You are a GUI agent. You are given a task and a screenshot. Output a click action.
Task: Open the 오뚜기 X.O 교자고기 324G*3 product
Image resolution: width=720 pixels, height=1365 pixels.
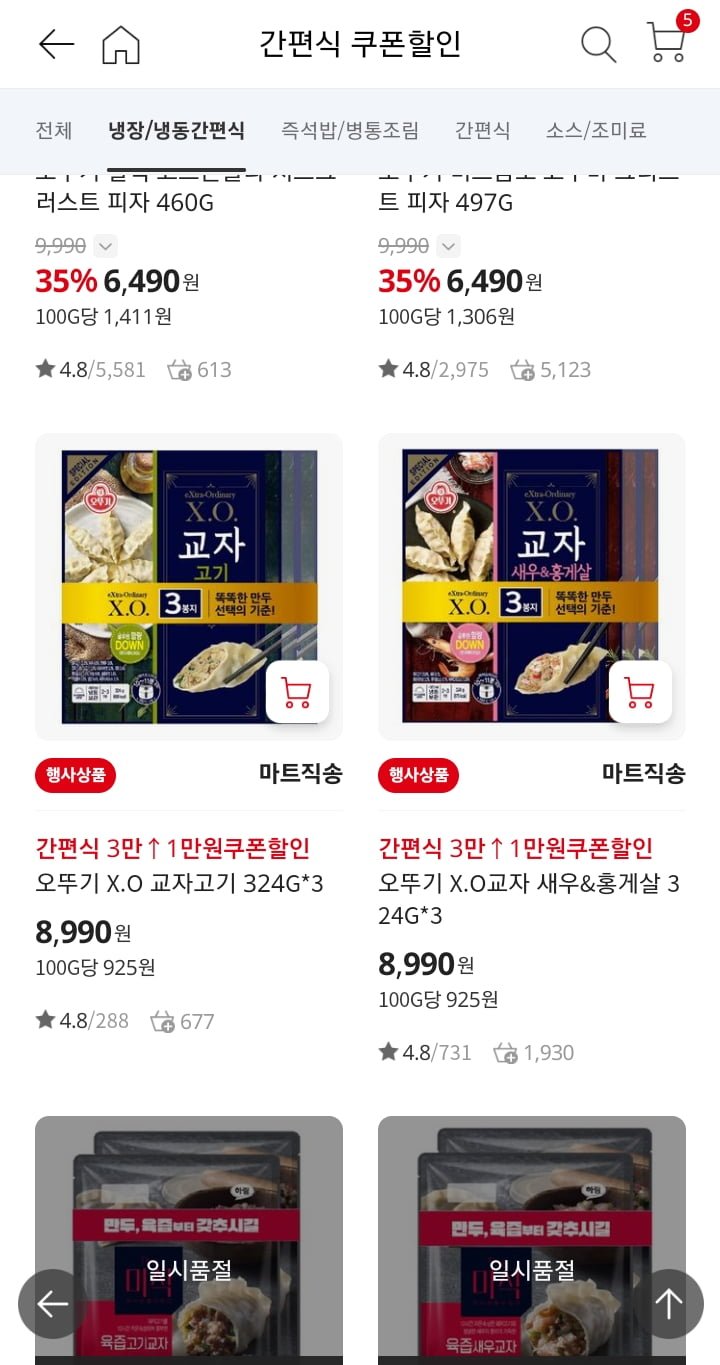179,884
